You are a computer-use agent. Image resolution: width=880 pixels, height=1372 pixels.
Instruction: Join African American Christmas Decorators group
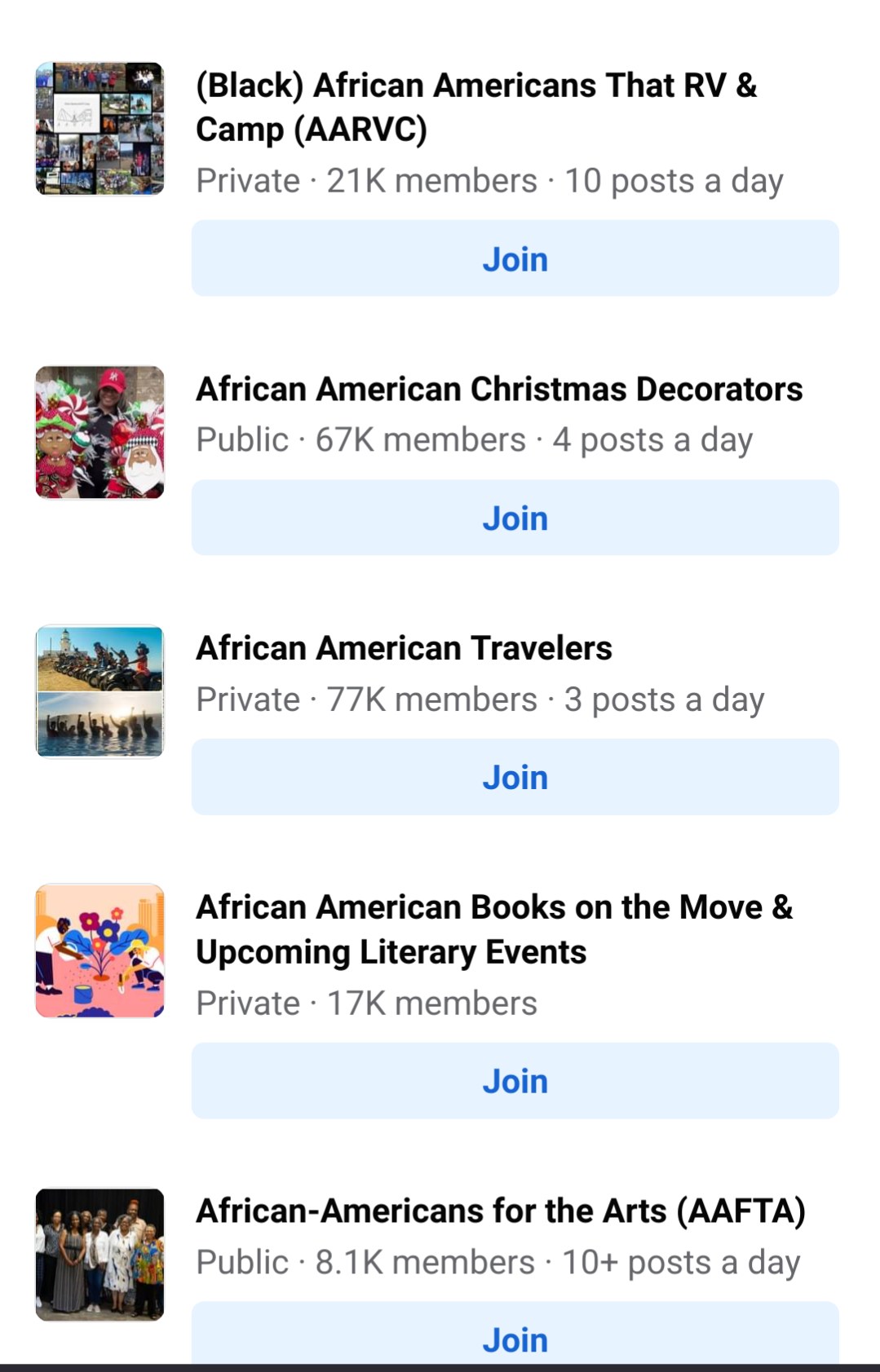click(515, 518)
